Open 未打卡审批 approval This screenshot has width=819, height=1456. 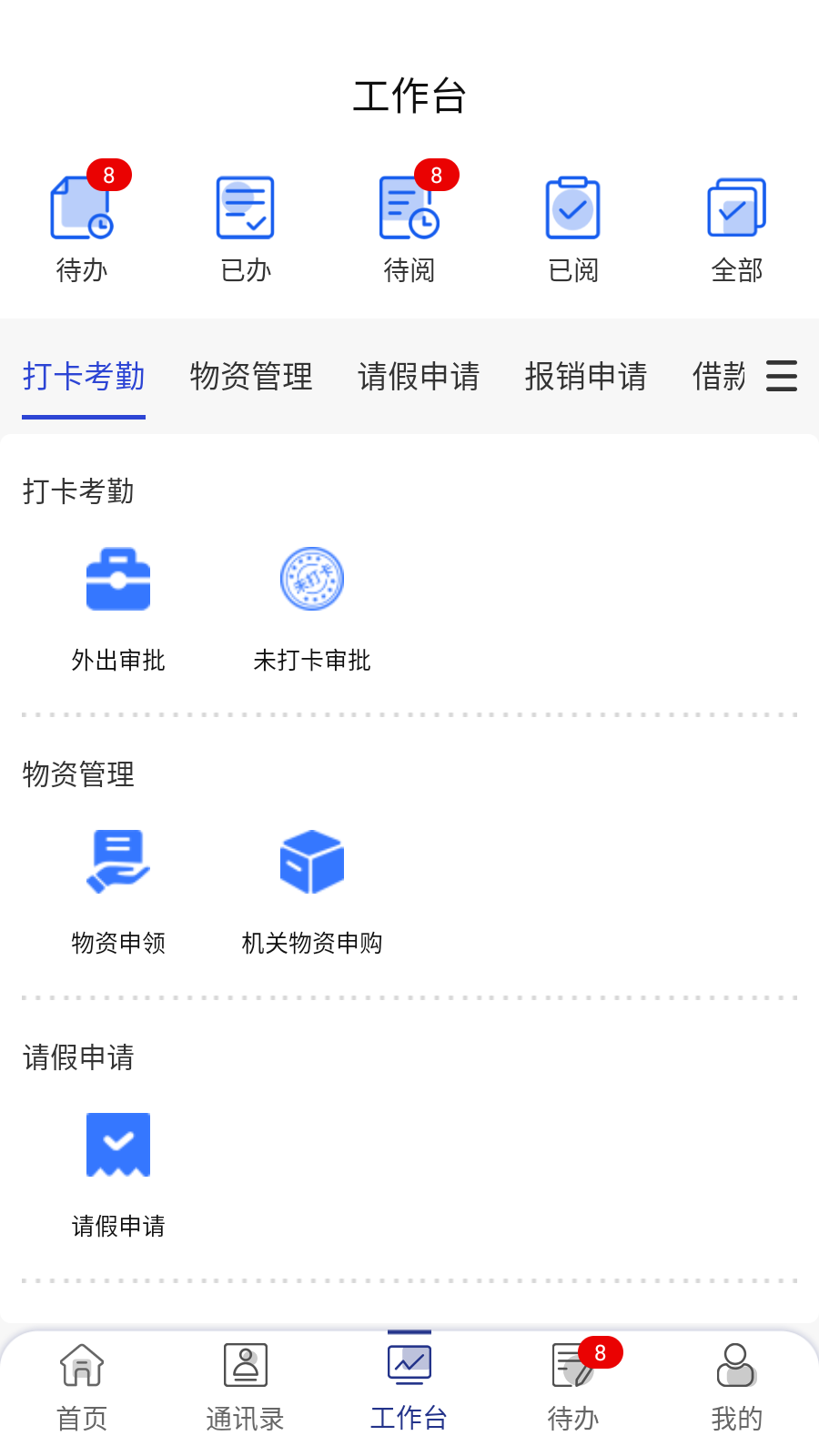coord(312,607)
